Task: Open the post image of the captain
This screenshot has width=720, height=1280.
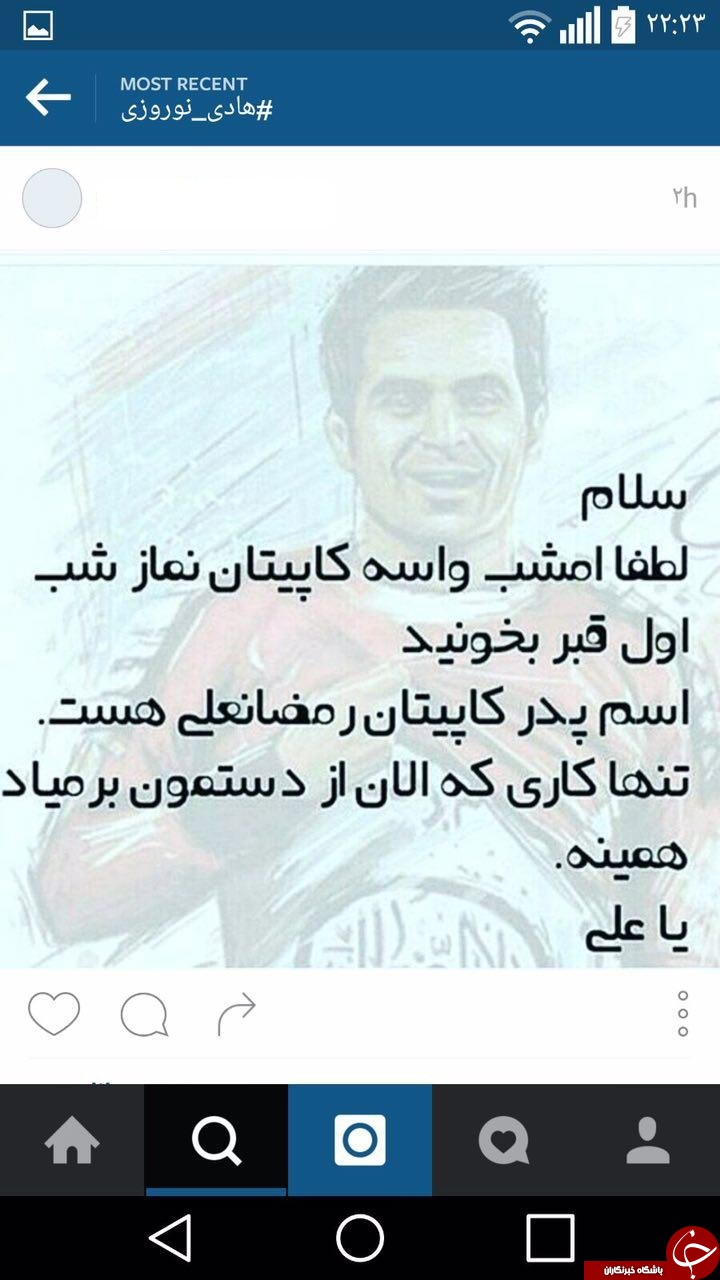Action: (360, 615)
